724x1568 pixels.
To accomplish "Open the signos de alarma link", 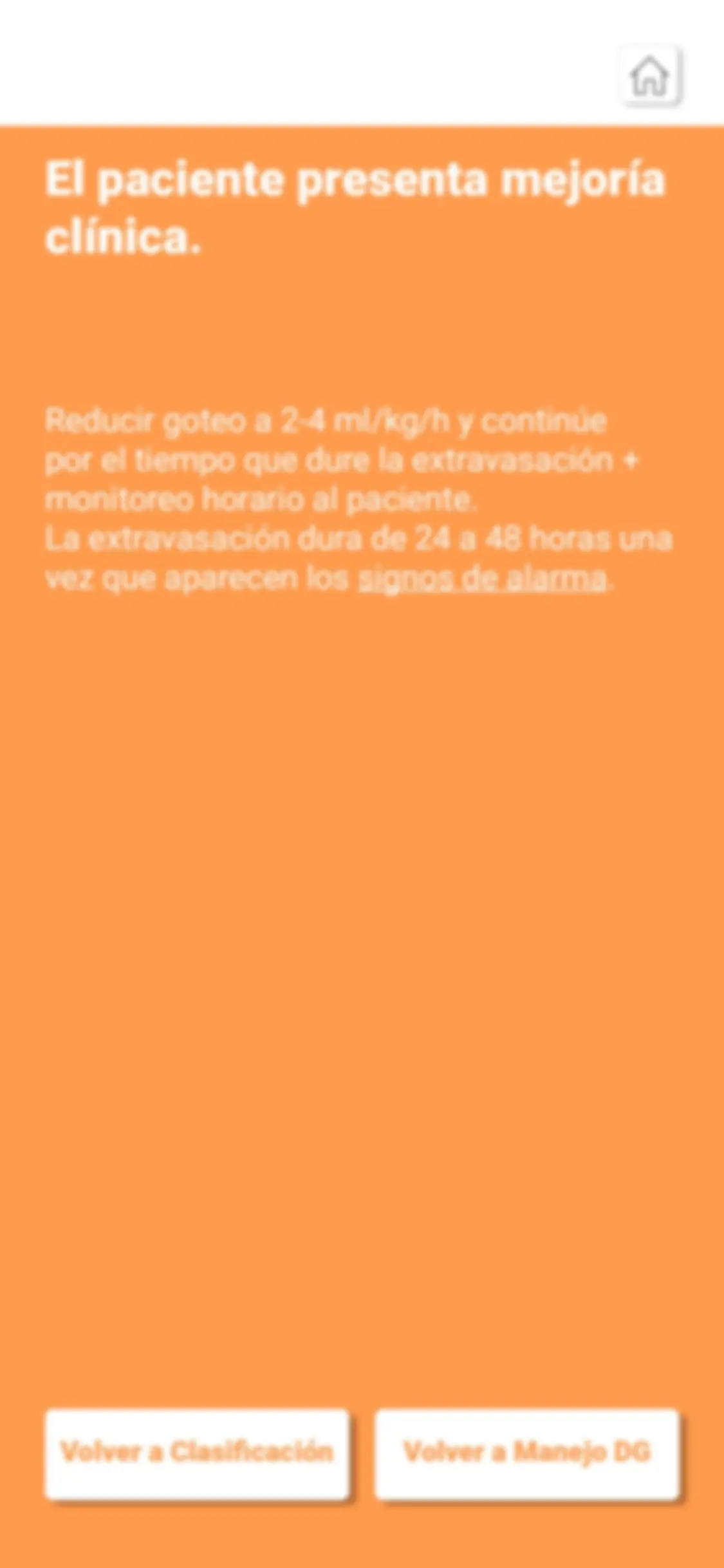I will pyautogui.click(x=482, y=578).
